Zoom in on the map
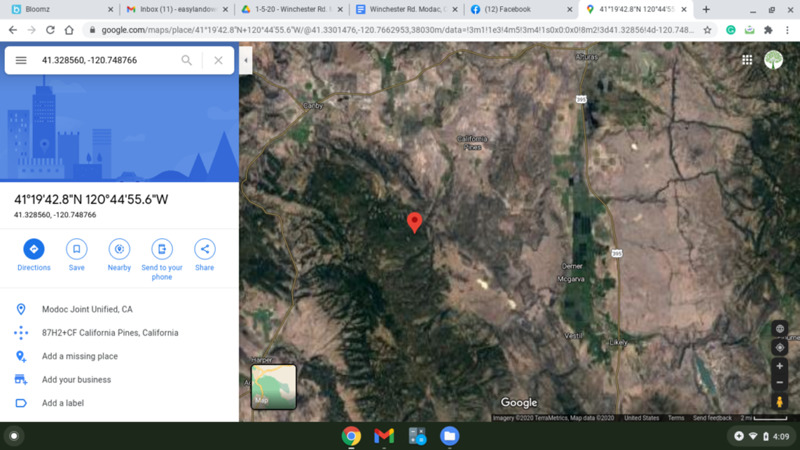The image size is (800, 450). pyautogui.click(x=780, y=366)
